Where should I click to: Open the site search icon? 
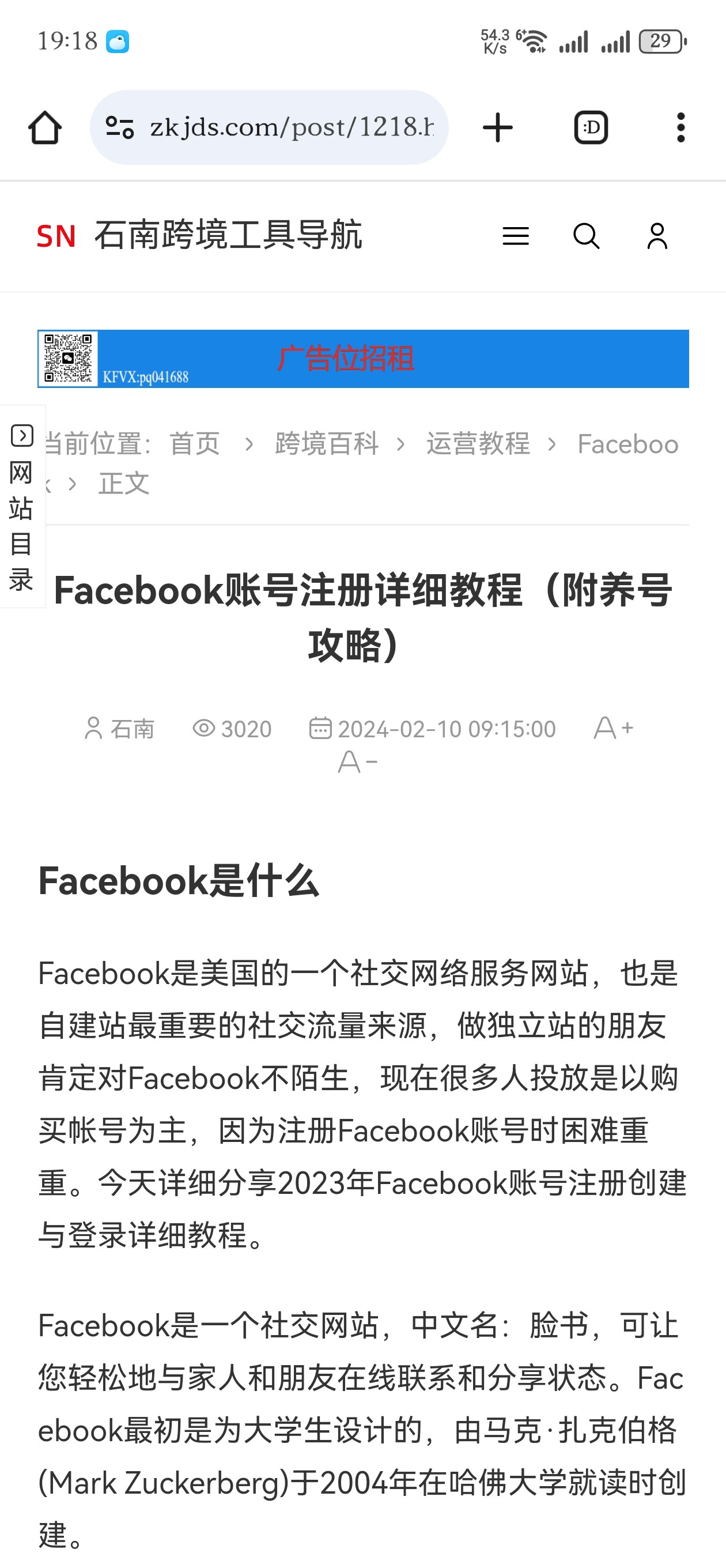pos(586,236)
